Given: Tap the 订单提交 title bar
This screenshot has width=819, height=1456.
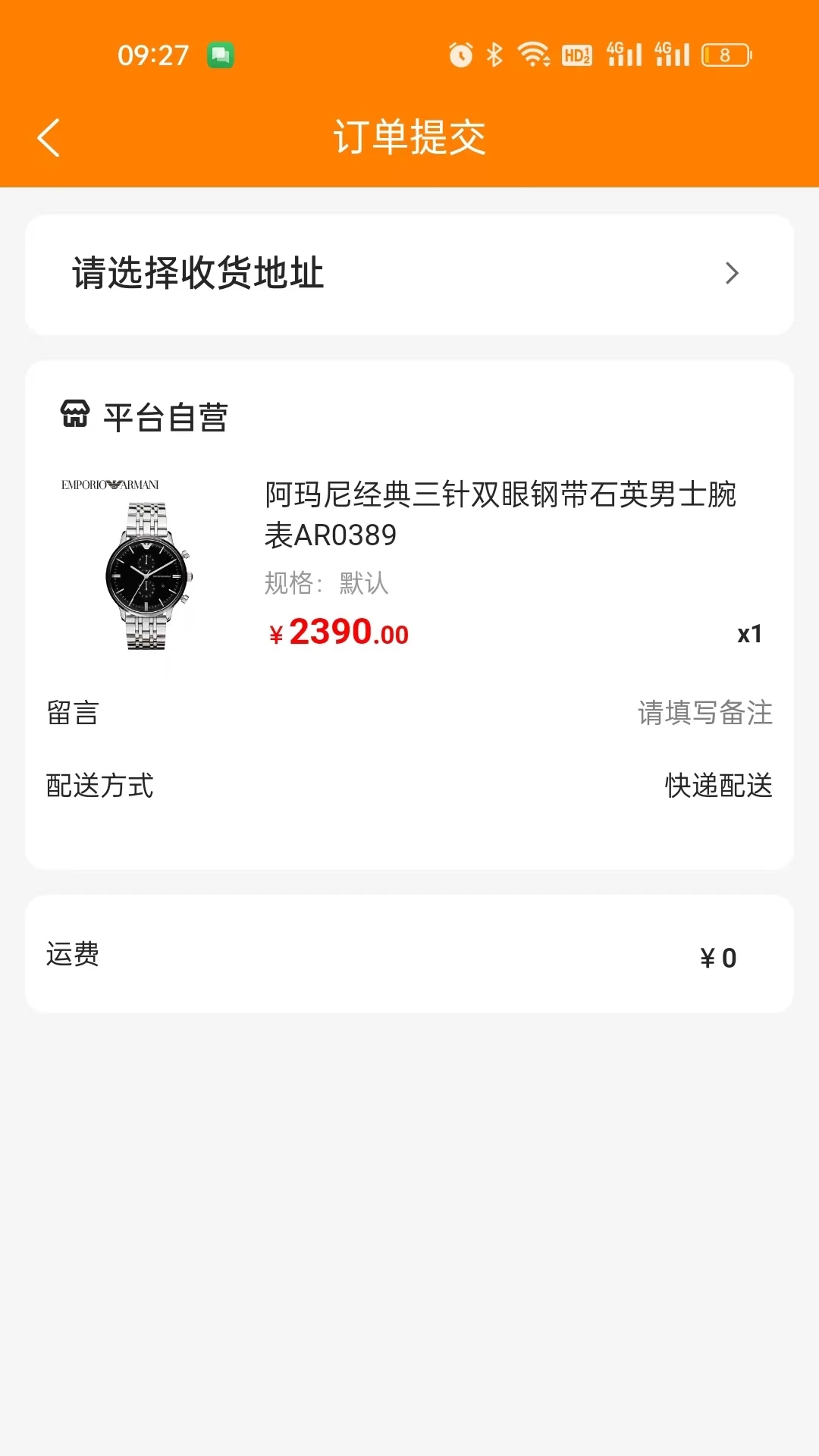Looking at the screenshot, I should [409, 137].
